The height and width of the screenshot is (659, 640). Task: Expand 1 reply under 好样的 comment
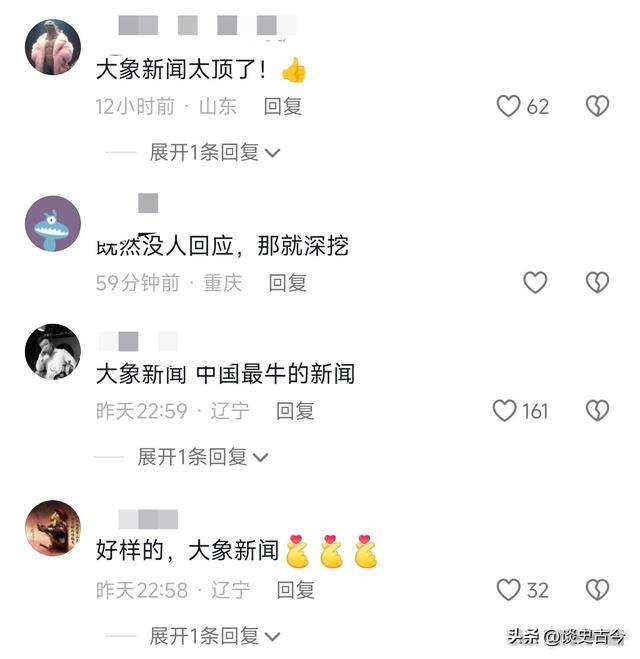click(x=215, y=635)
